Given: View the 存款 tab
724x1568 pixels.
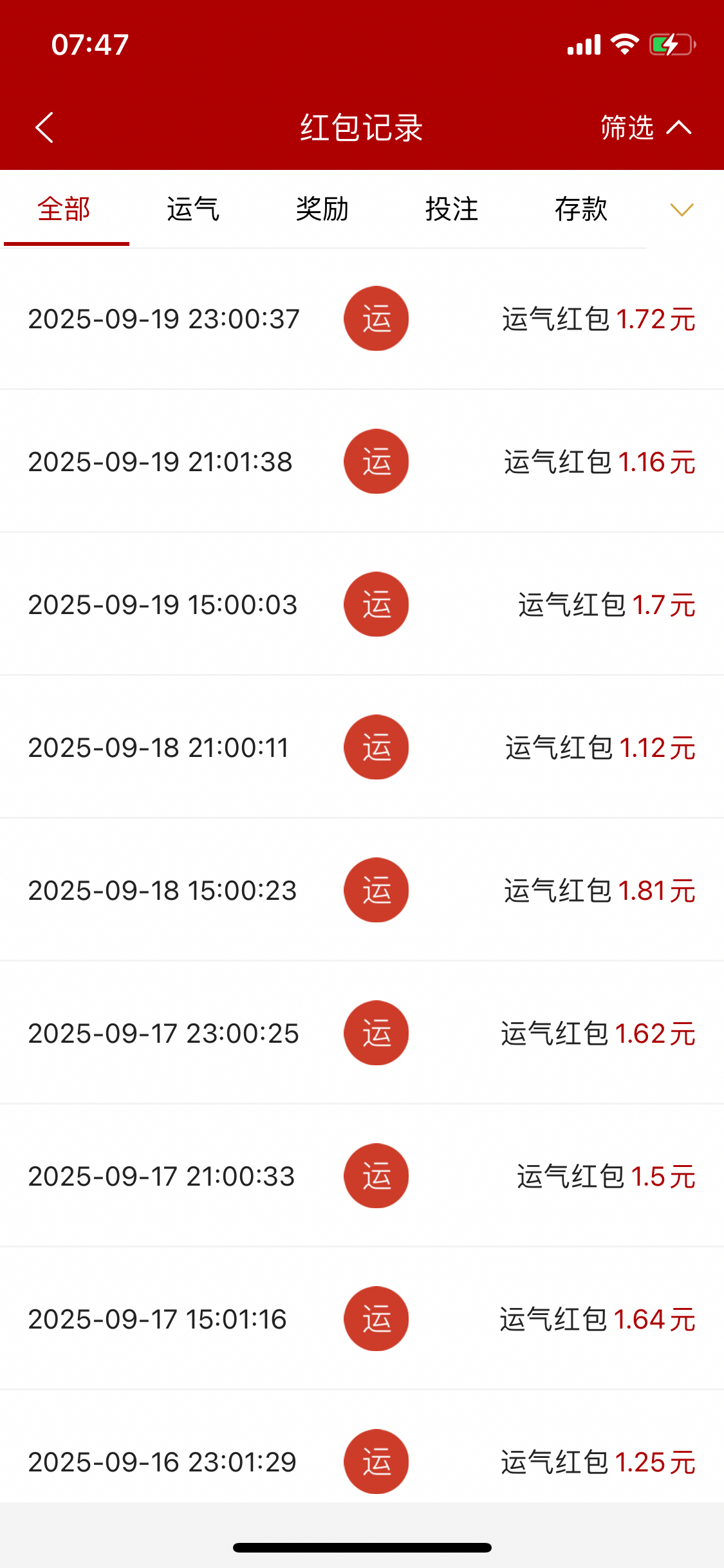Looking at the screenshot, I should 581,209.
